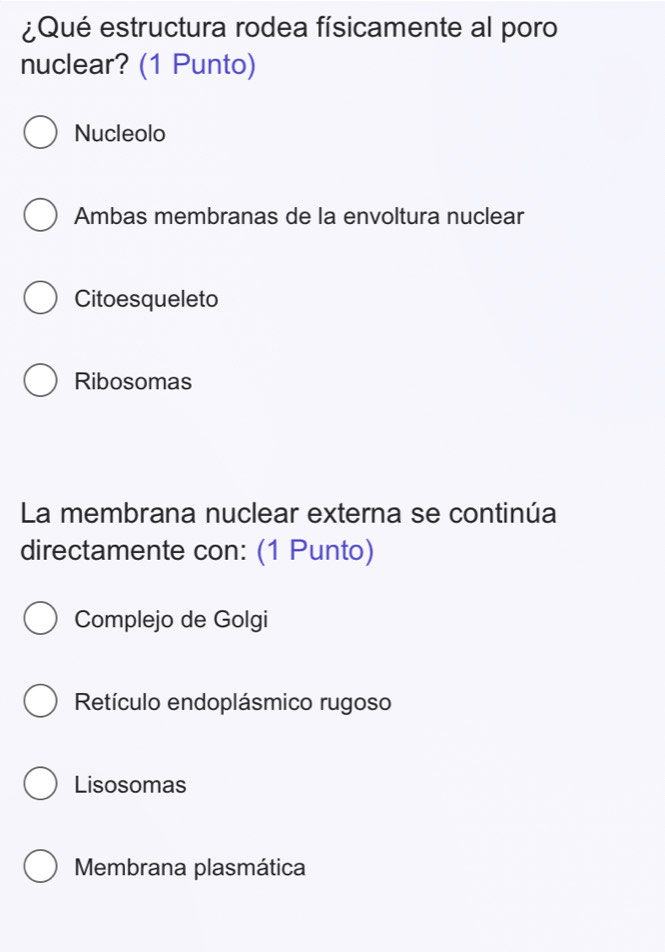Screen dimensions: 665x952
Task: Select Complejo de Golgi radio button
Action: (40, 620)
